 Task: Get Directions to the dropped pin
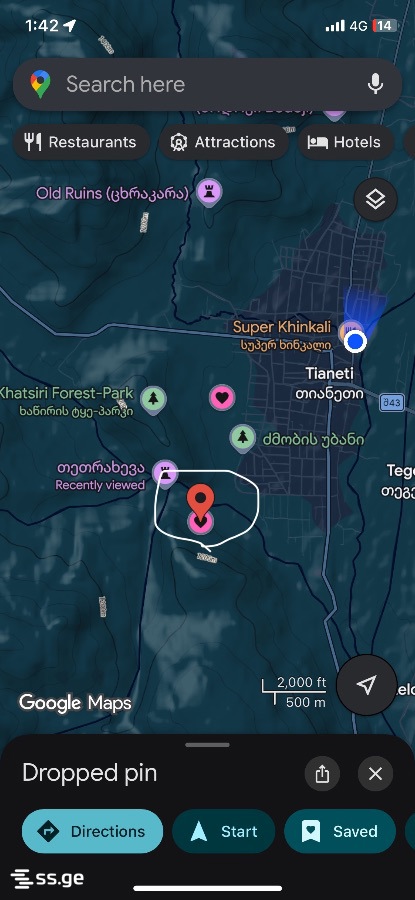tap(92, 831)
